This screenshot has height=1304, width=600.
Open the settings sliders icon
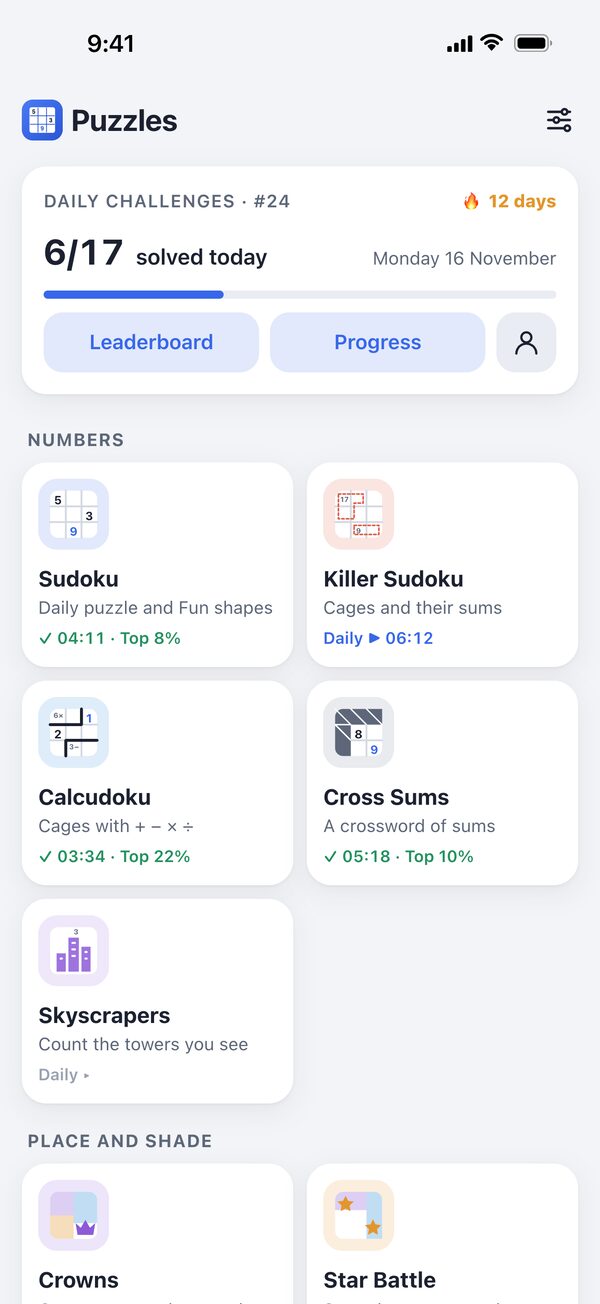(x=559, y=121)
